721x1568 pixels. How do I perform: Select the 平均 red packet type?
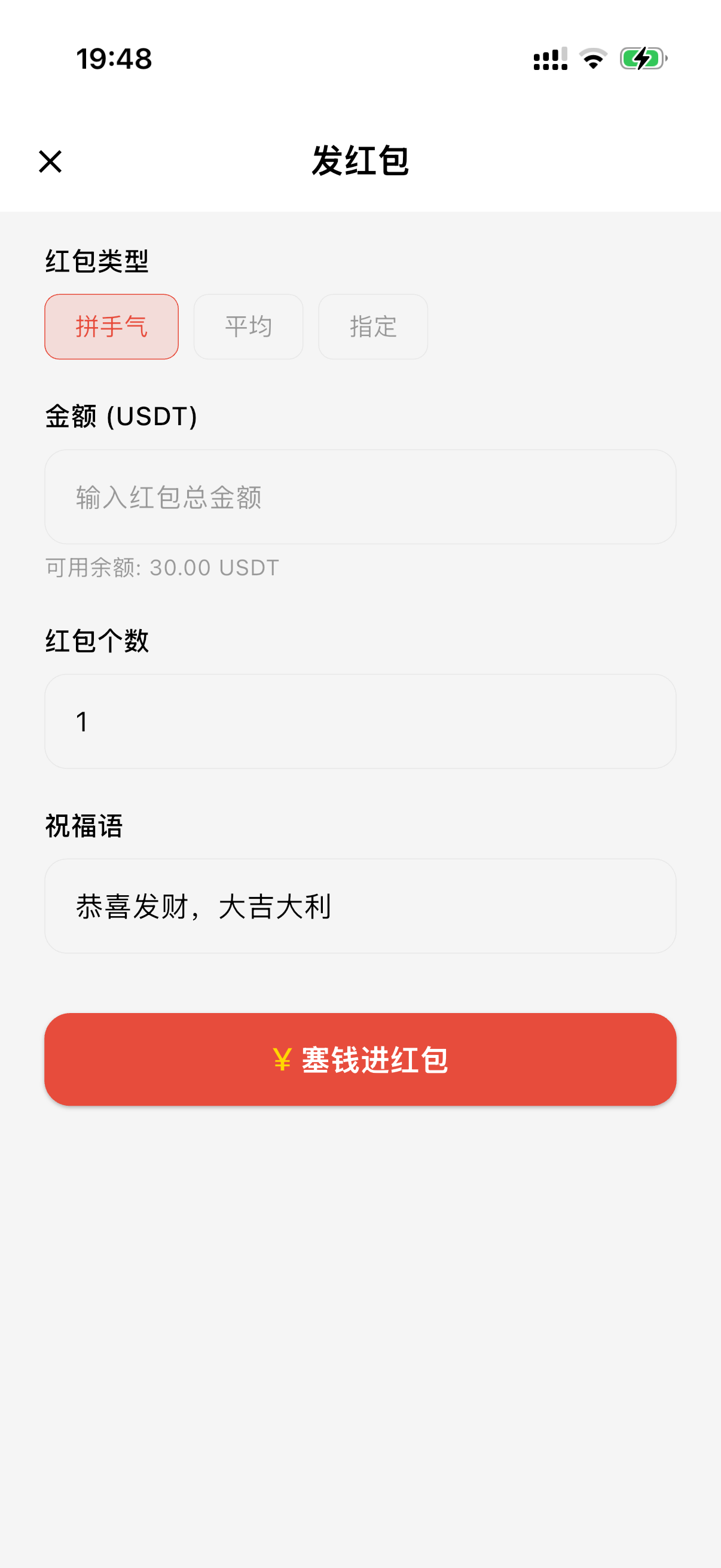pyautogui.click(x=248, y=327)
